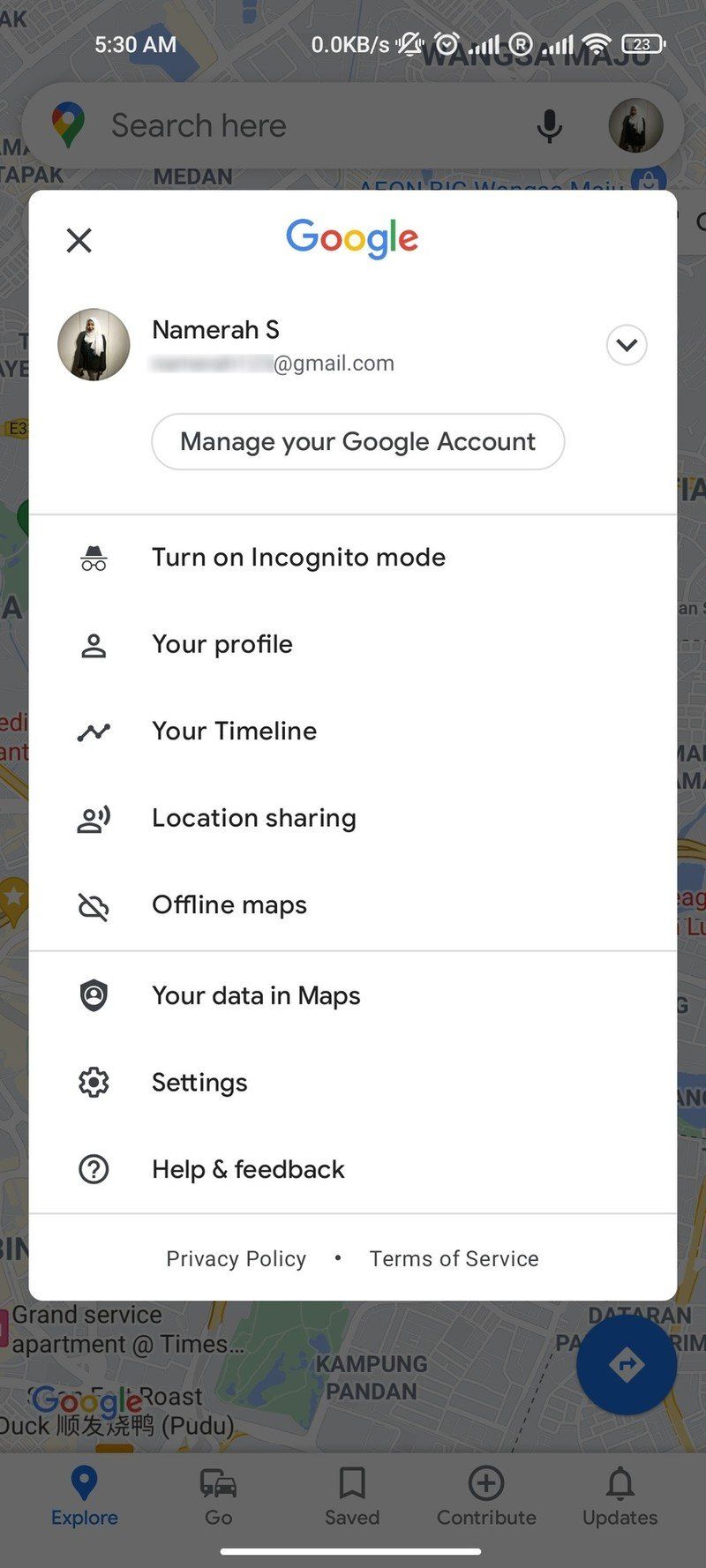Image resolution: width=706 pixels, height=1568 pixels.
Task: Open the Privacy Policy link
Action: pos(236,1258)
